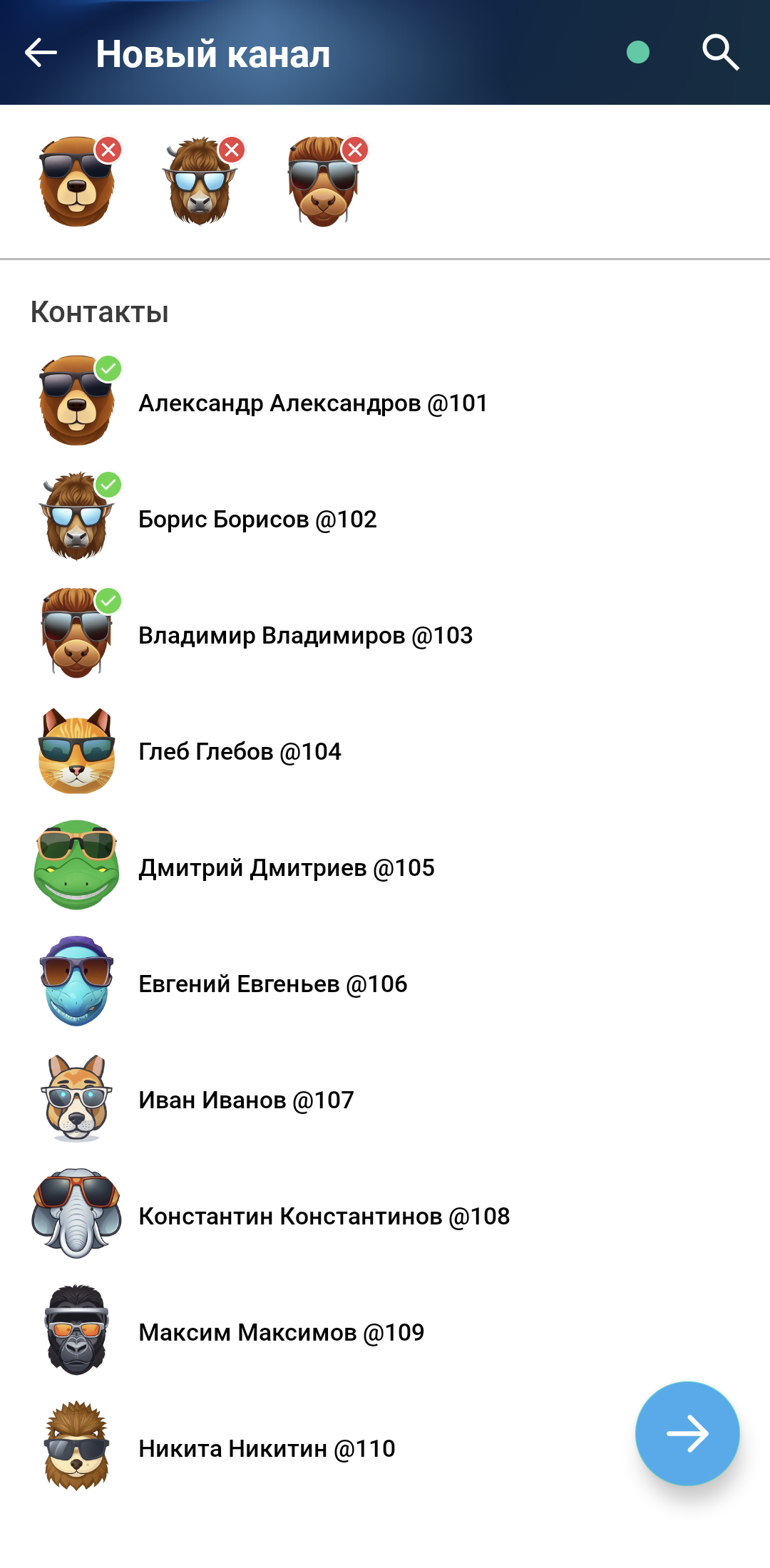Deselect Борис Борисов @102

257,520
